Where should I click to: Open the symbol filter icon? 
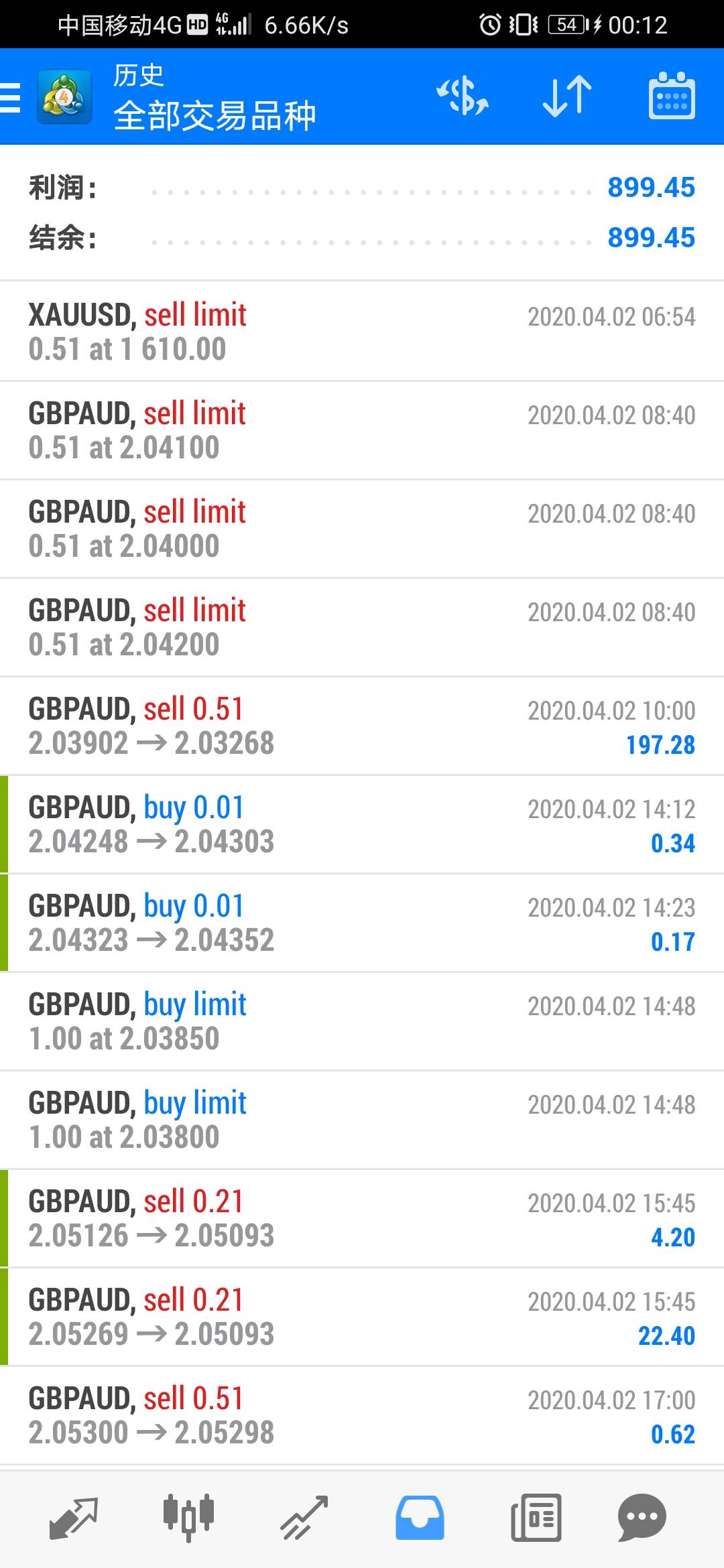(463, 96)
